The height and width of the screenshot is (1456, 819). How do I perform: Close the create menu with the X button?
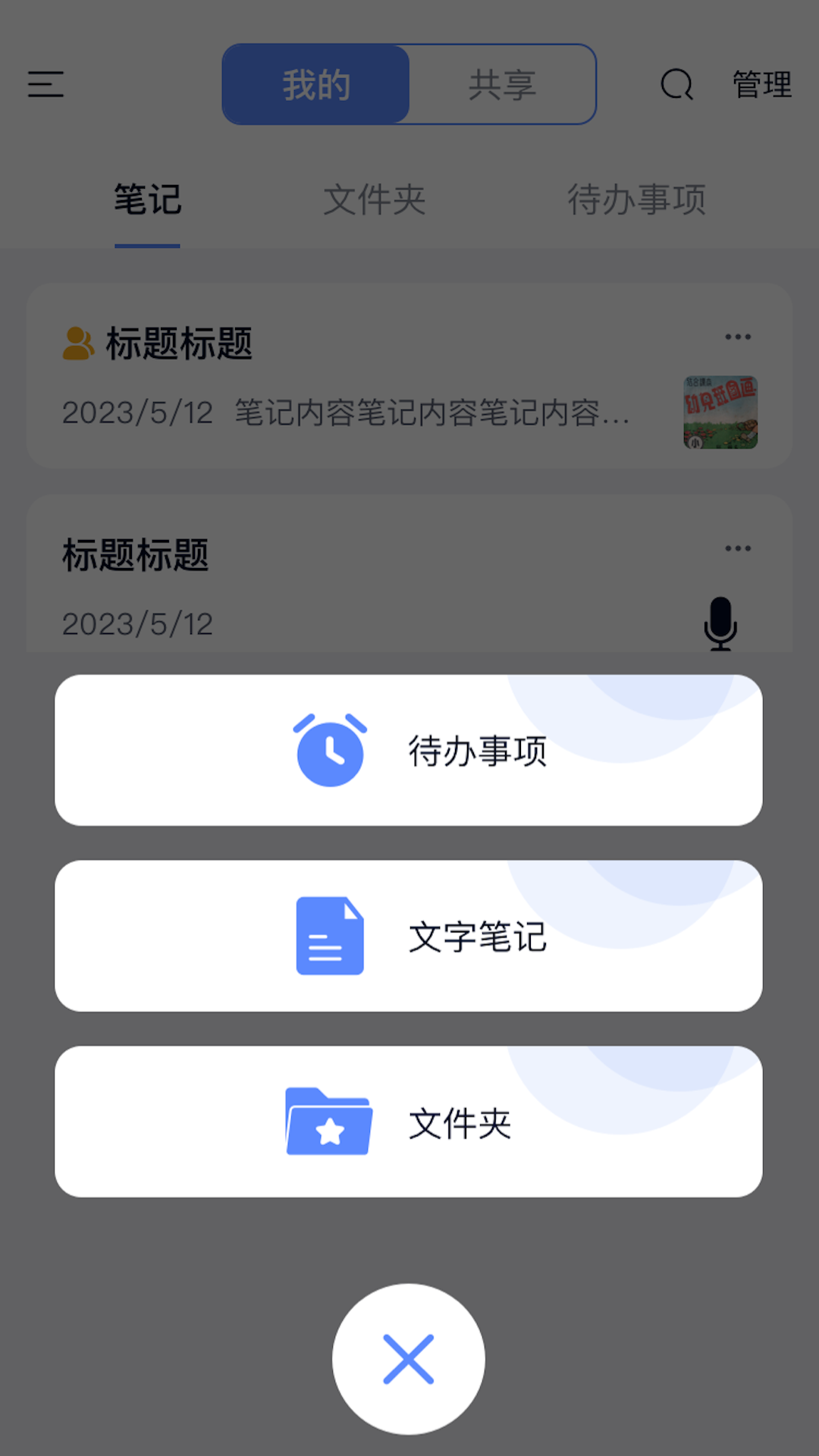click(x=408, y=1360)
